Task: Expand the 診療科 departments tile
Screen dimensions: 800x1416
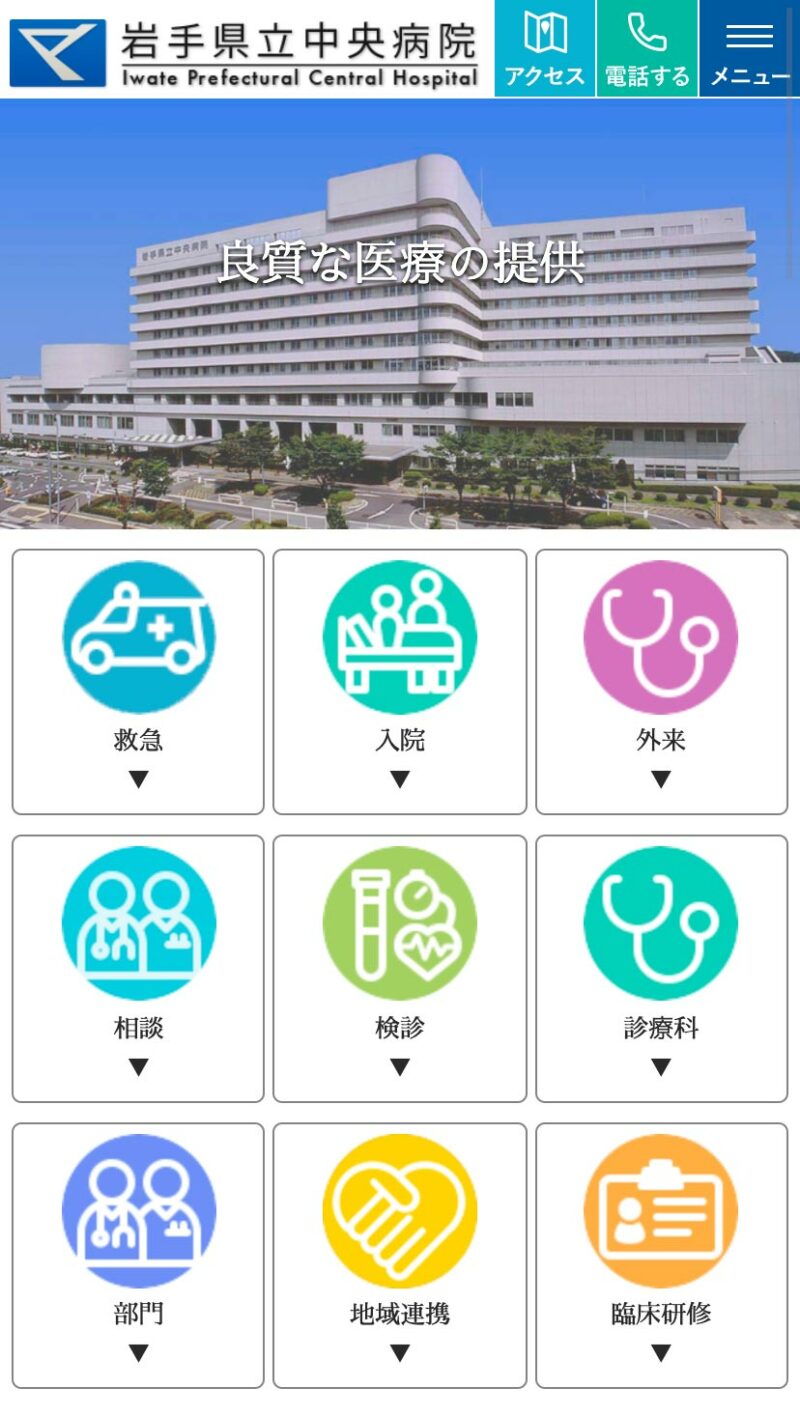Action: click(x=661, y=968)
